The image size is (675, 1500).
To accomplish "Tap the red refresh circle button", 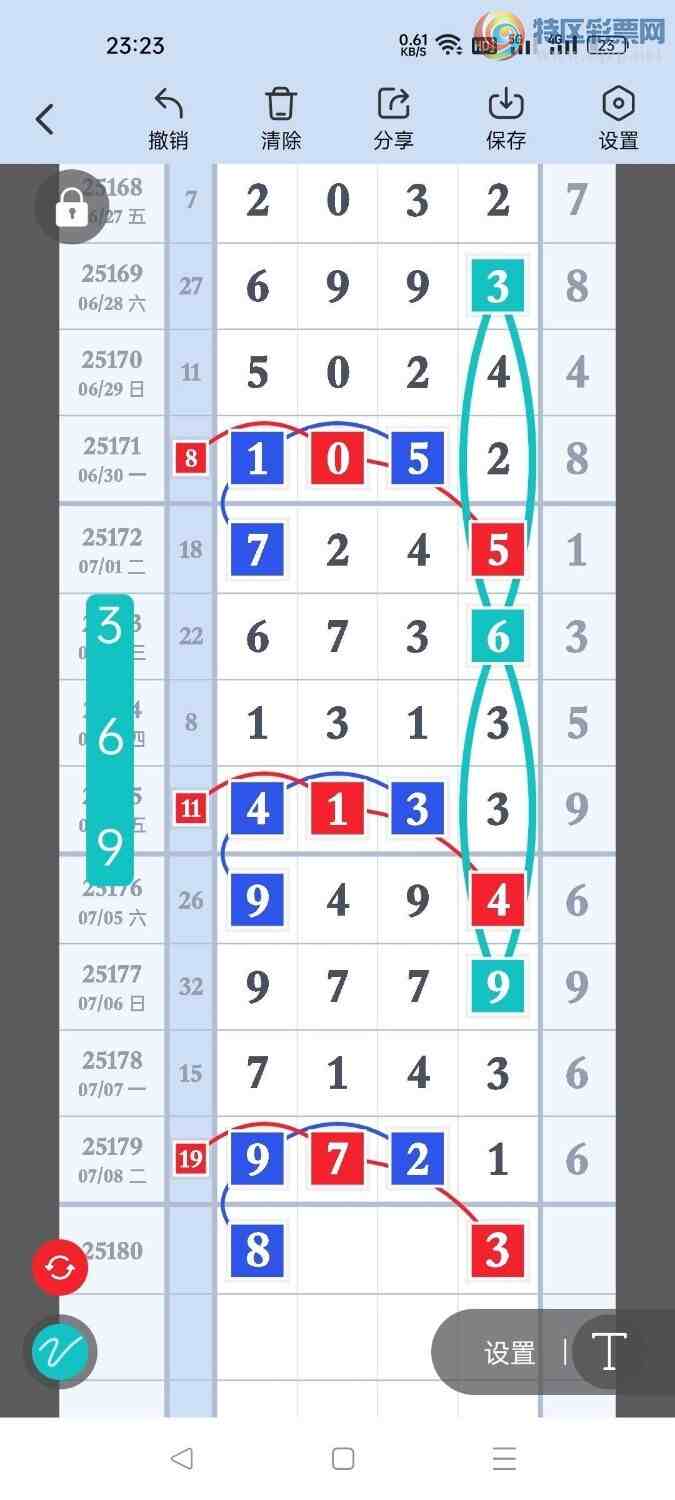I will 60,1268.
